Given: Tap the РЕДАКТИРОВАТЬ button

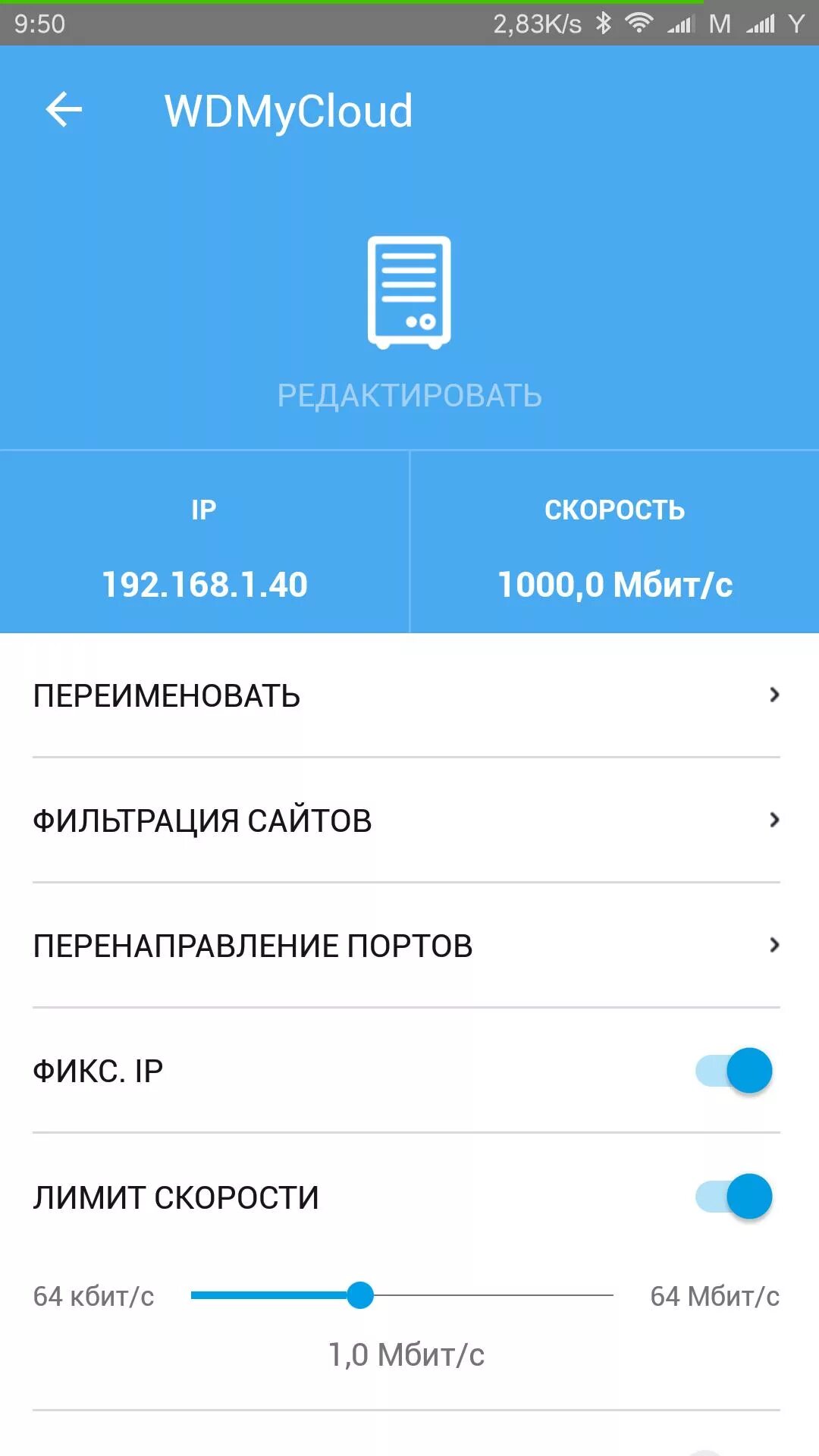Looking at the screenshot, I should [x=409, y=395].
